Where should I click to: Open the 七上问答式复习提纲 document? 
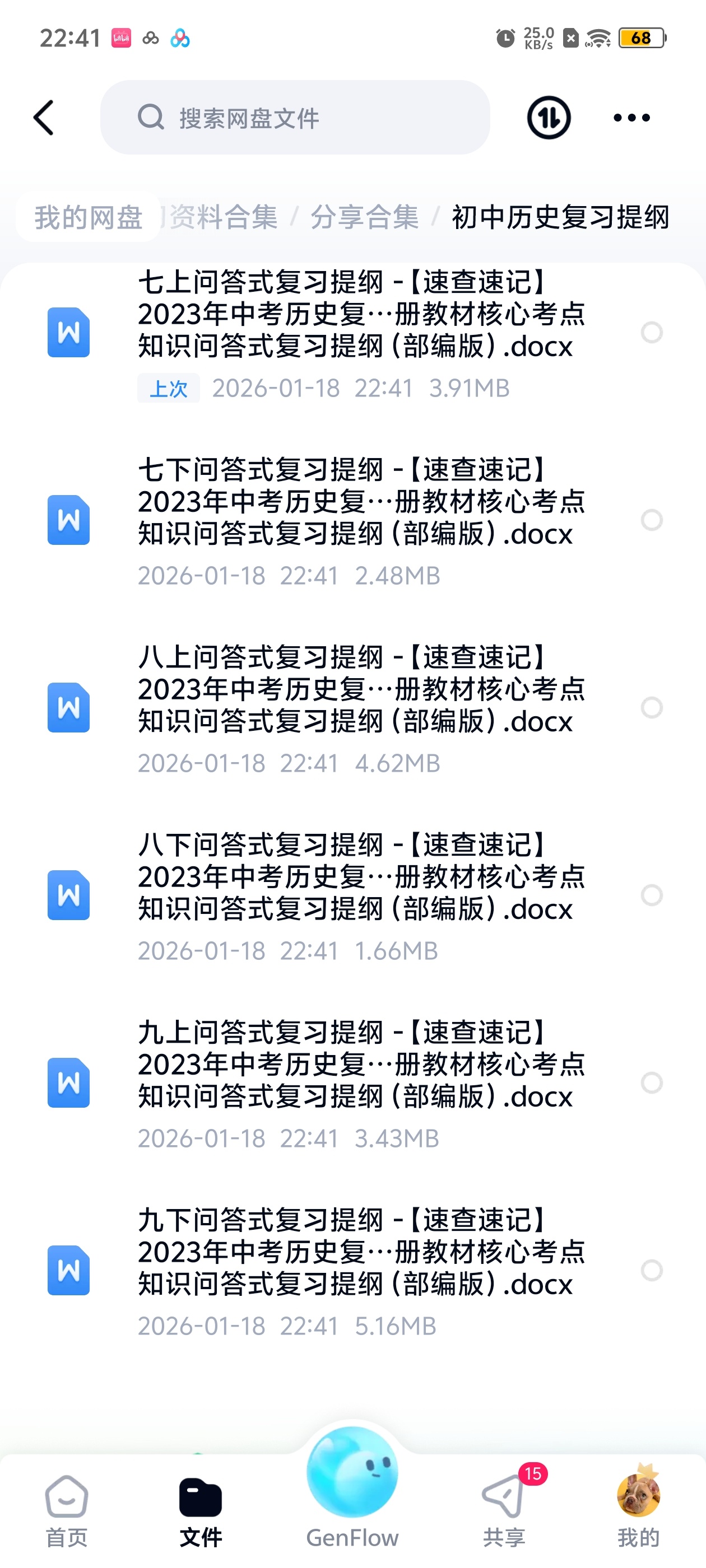tap(361, 314)
